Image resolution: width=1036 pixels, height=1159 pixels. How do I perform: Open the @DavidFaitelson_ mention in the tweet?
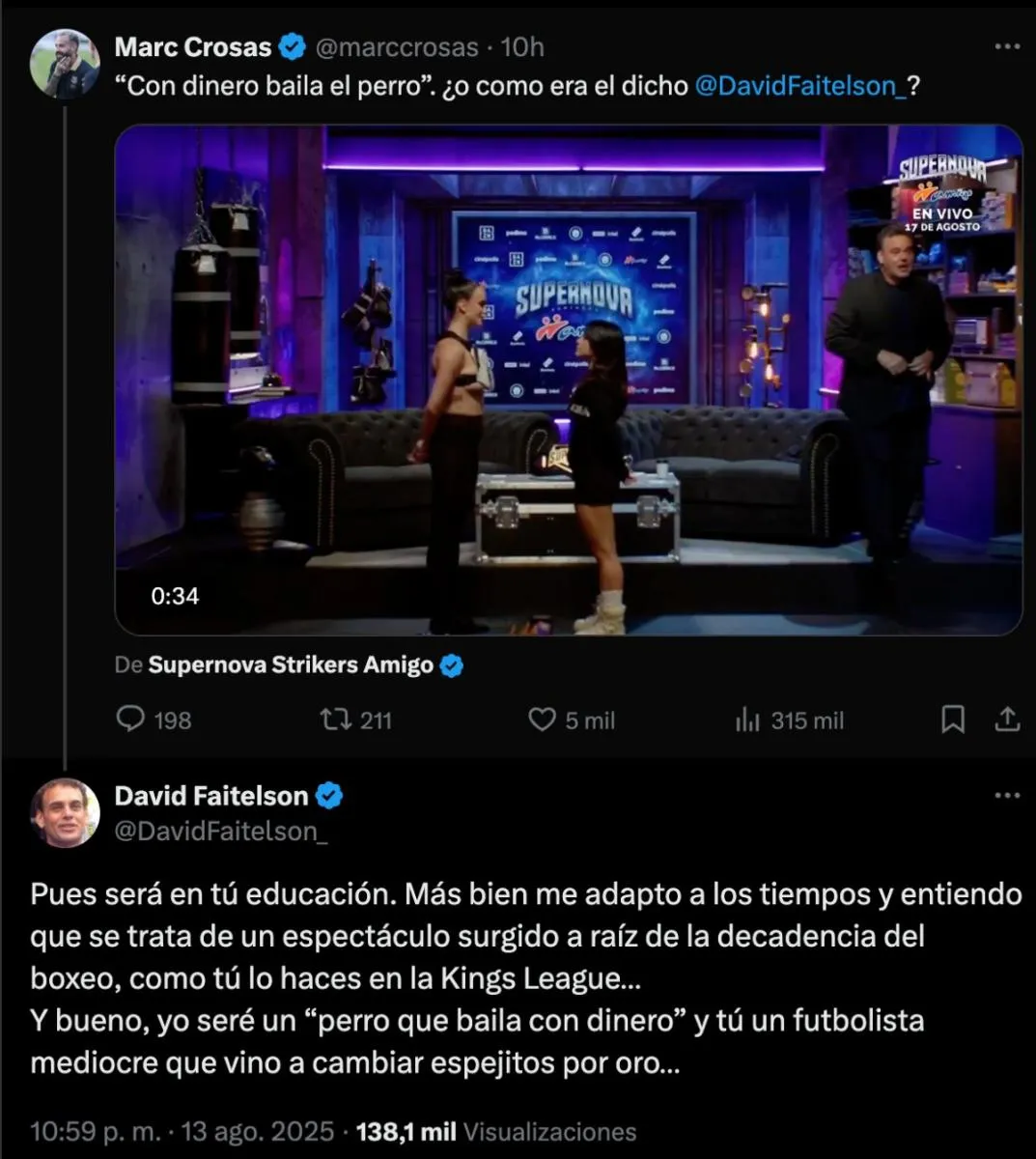pos(802,85)
